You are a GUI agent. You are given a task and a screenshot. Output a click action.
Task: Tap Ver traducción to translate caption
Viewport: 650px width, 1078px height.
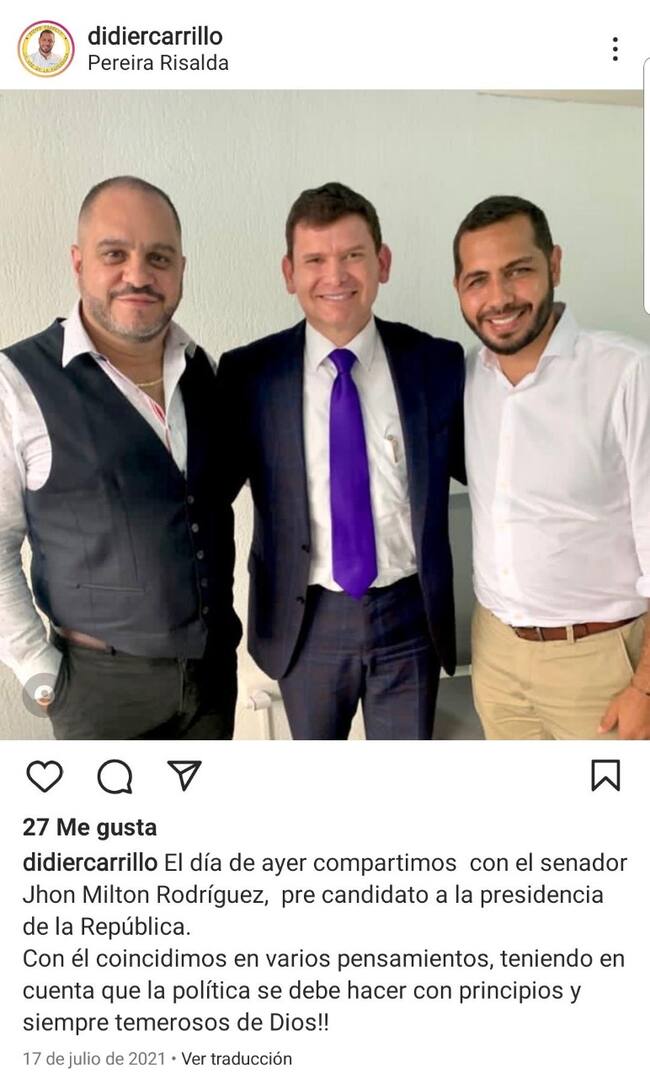237,1058
